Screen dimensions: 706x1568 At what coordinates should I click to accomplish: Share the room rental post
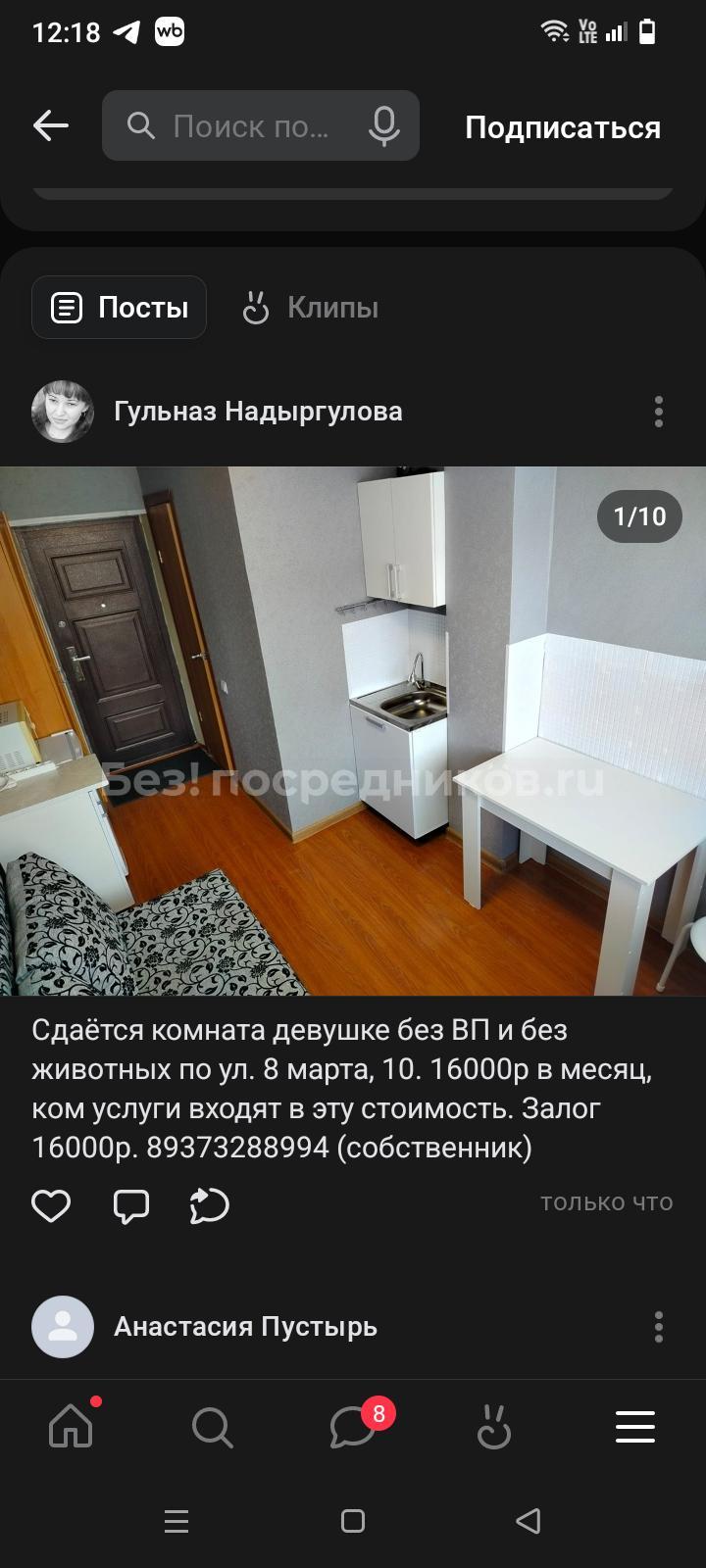coord(209,1204)
